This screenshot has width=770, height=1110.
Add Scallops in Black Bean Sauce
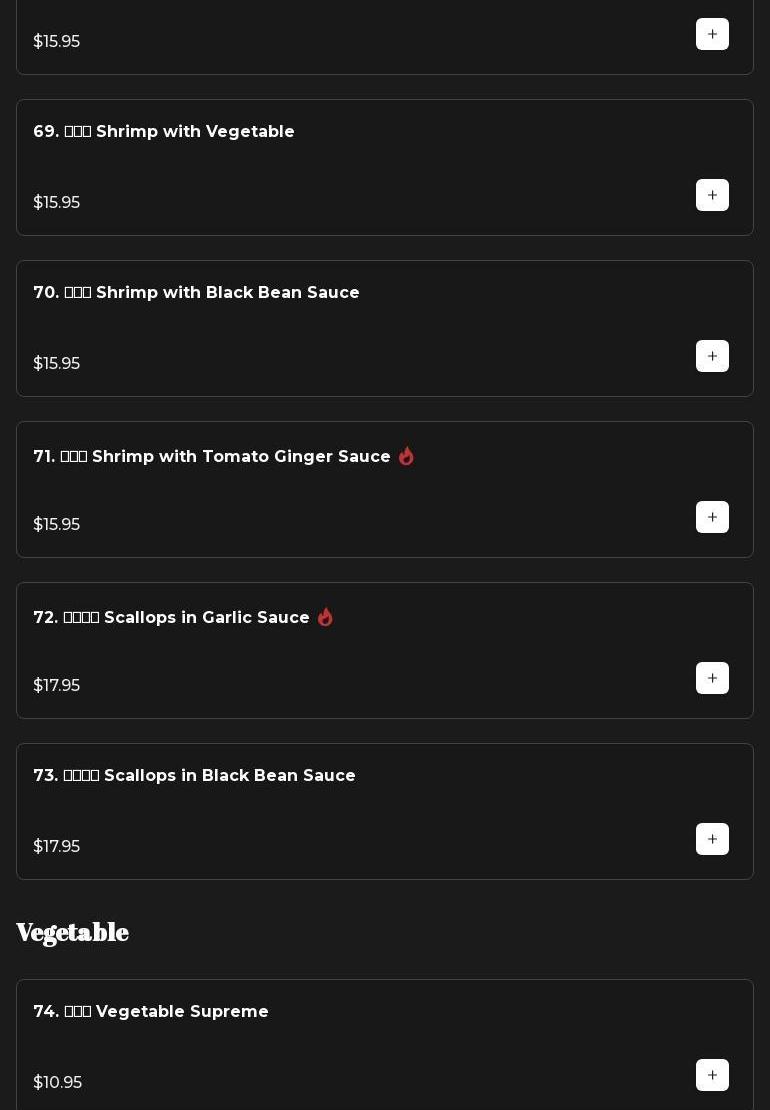coord(712,839)
